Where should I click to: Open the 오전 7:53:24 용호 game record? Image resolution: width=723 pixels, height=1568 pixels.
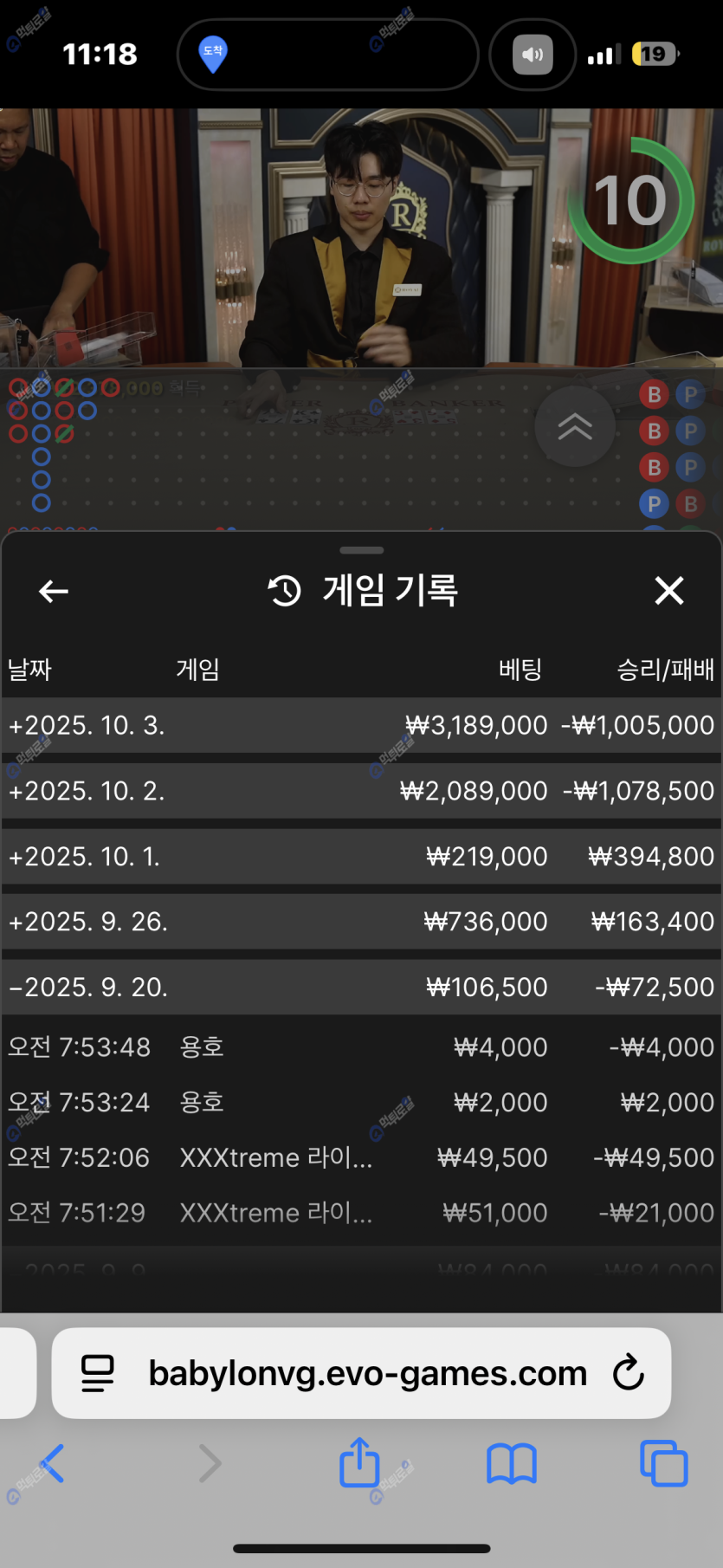click(361, 1103)
